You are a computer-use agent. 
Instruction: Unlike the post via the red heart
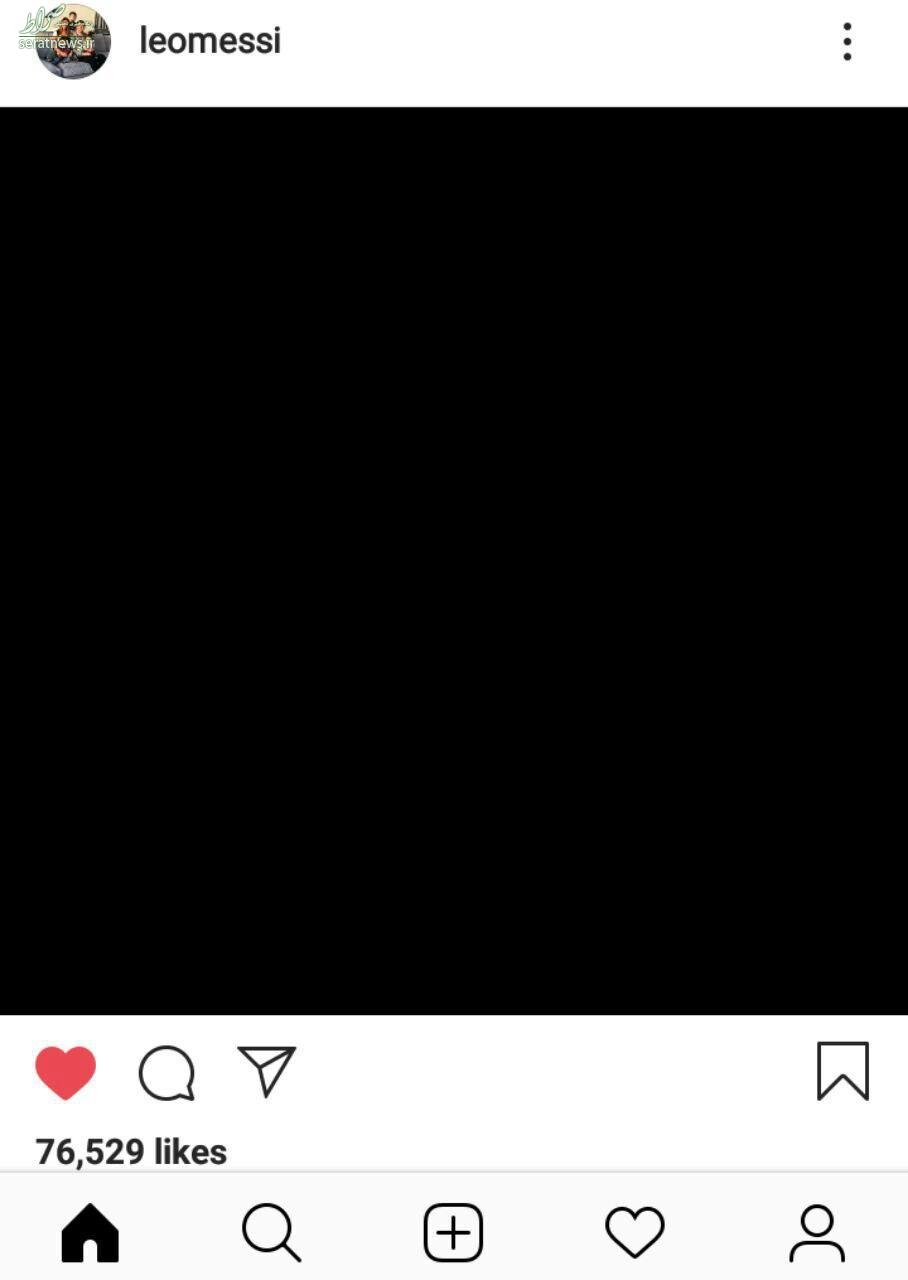click(x=65, y=1073)
